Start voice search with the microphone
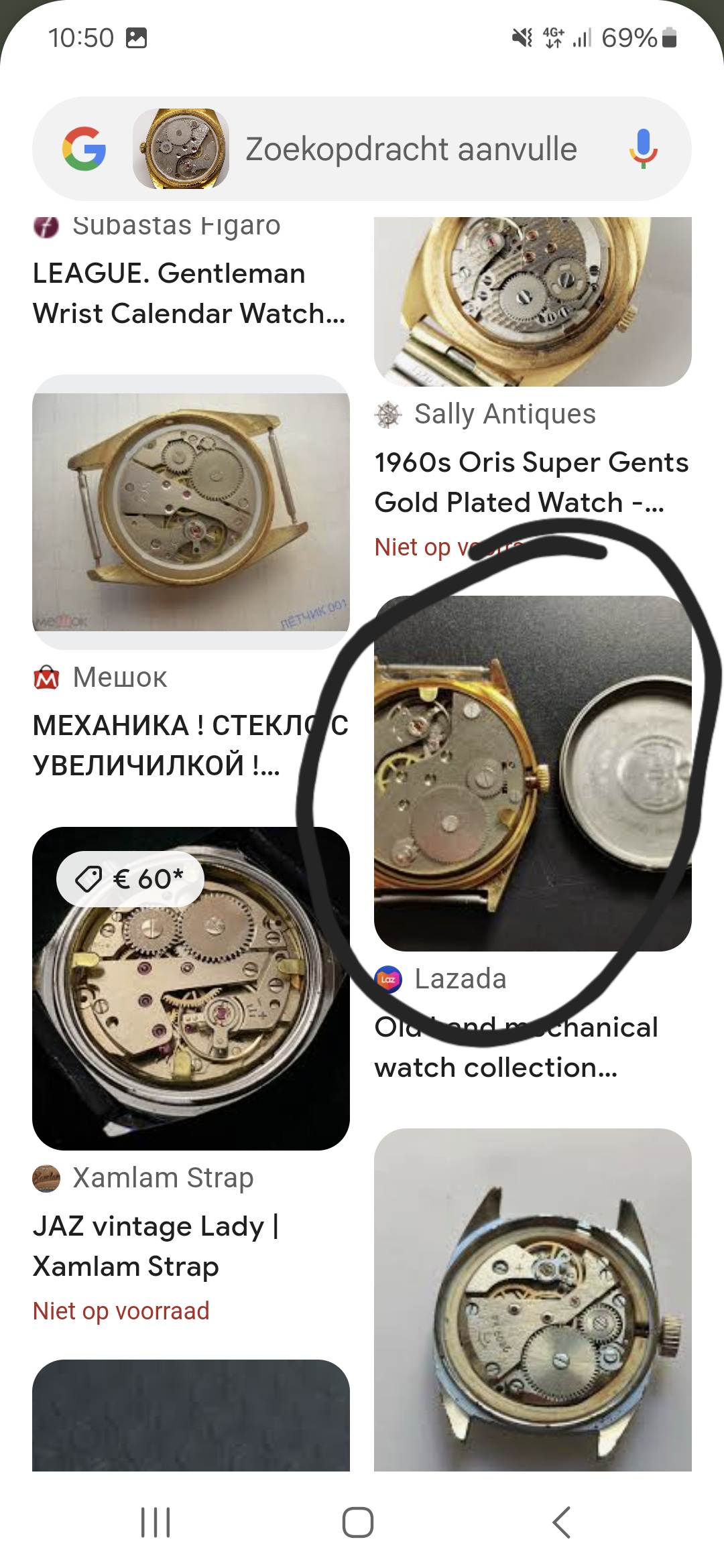 click(x=643, y=149)
